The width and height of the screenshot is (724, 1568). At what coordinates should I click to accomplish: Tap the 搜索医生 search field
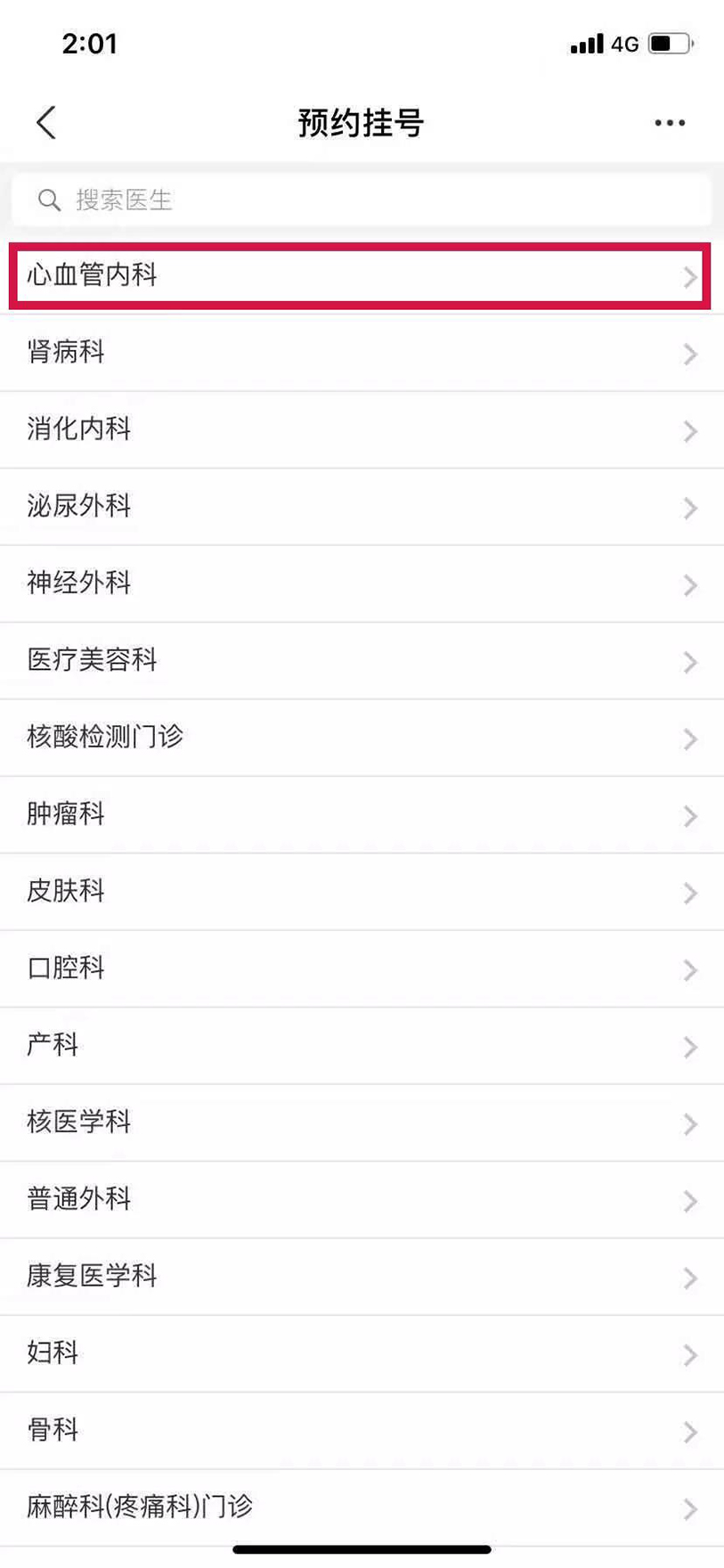(361, 200)
